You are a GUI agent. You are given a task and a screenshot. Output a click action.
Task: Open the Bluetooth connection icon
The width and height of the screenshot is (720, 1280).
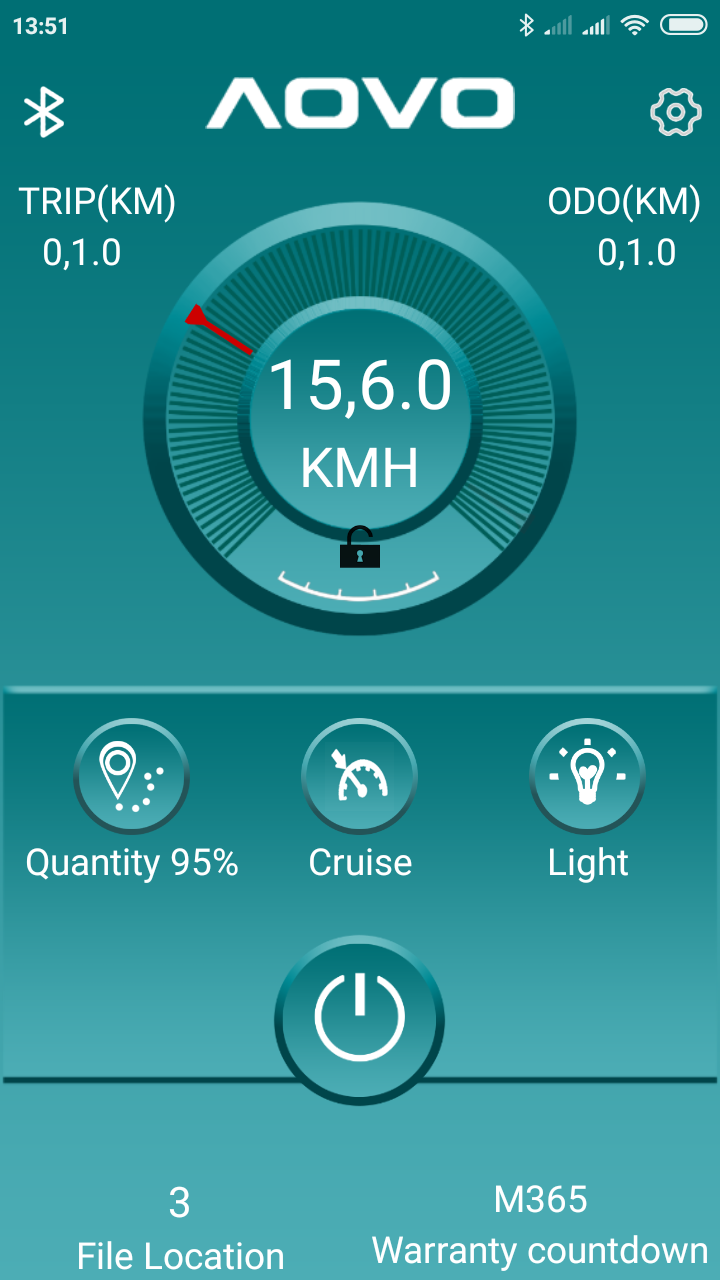[44, 112]
